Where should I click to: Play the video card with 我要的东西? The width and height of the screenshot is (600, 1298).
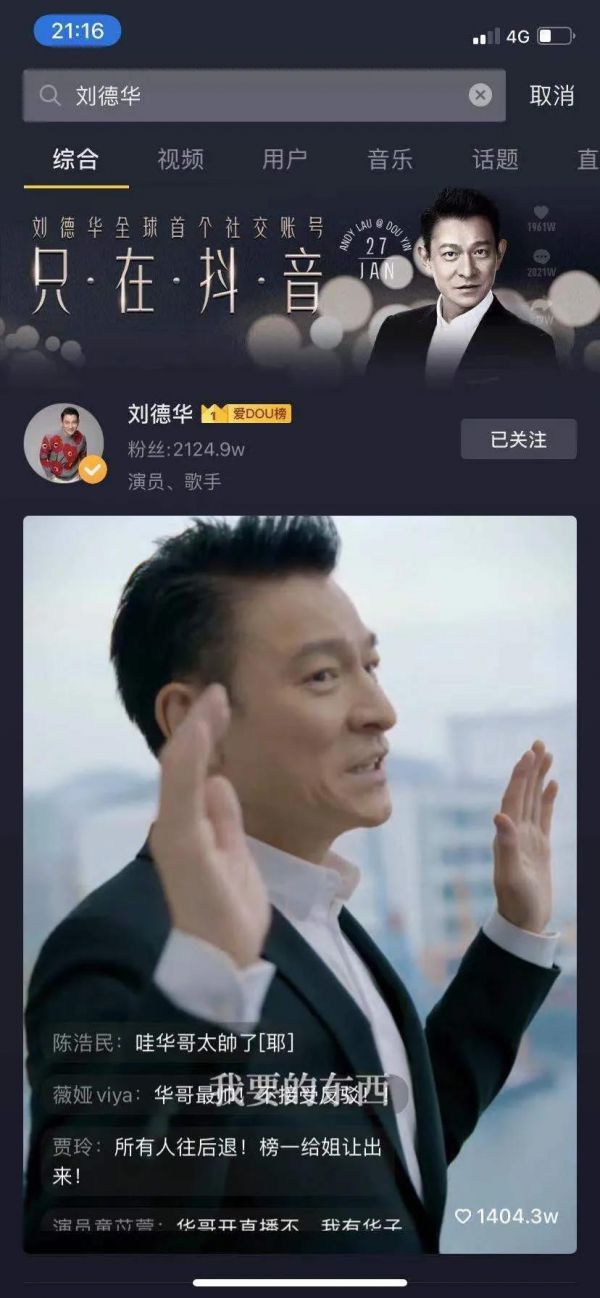[x=300, y=800]
